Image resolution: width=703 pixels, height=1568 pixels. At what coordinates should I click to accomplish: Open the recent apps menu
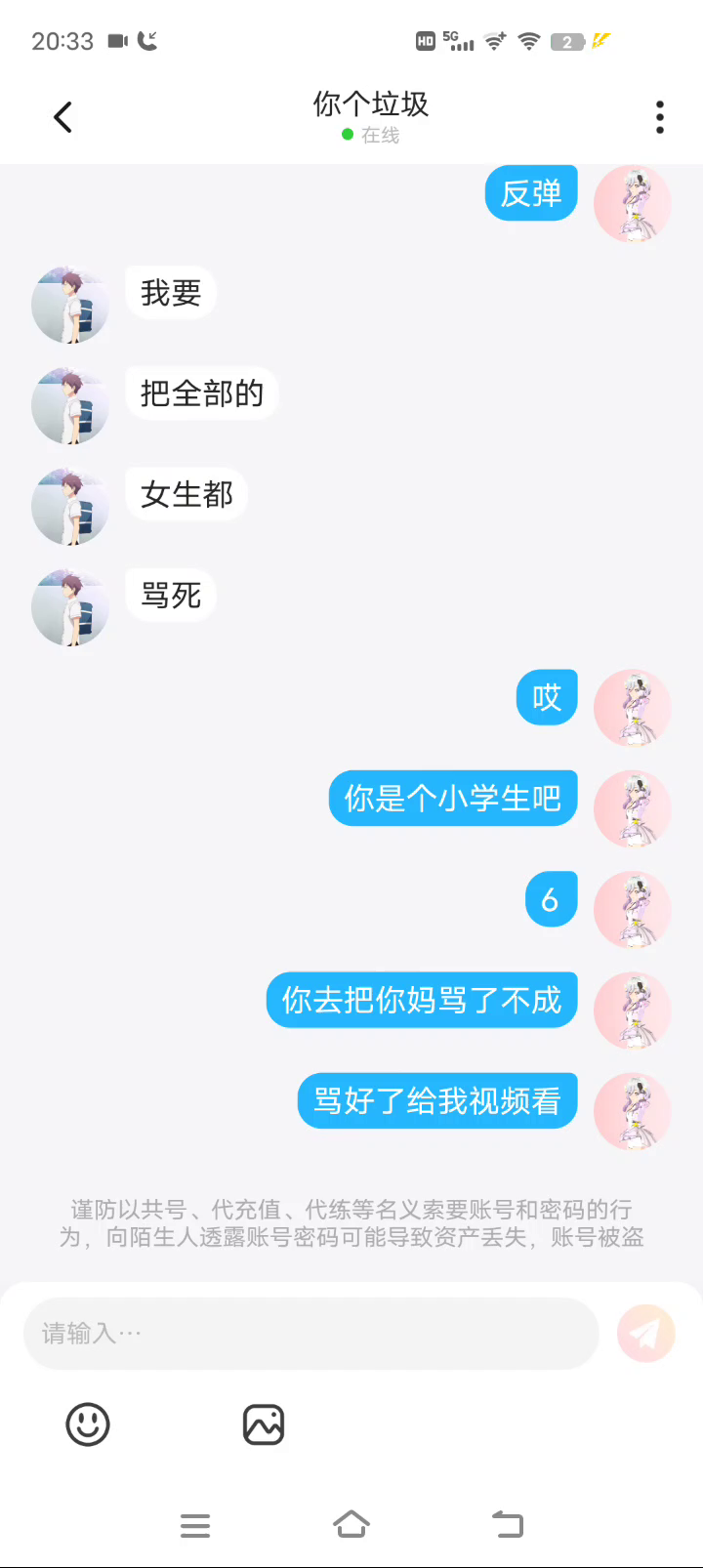(x=195, y=1525)
